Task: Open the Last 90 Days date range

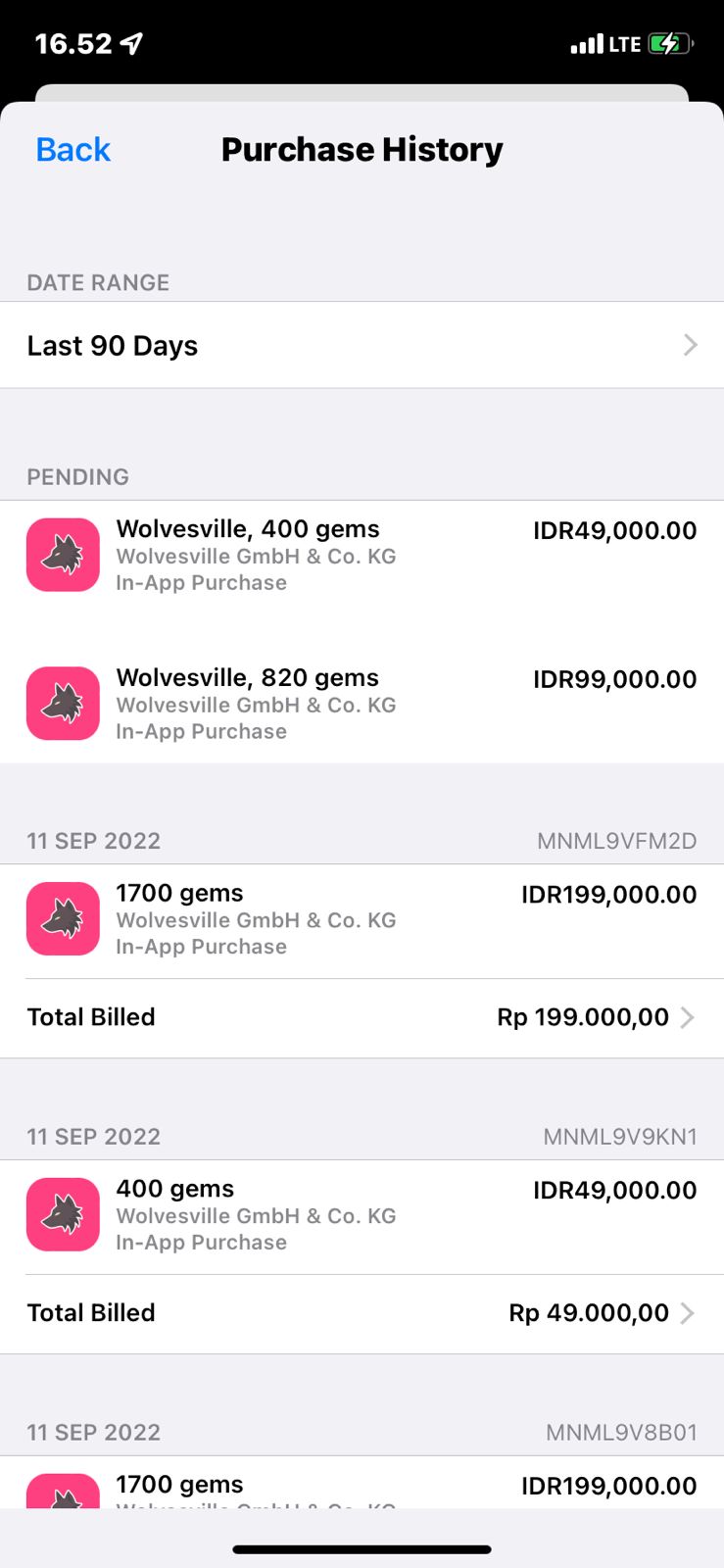Action: pos(362,345)
